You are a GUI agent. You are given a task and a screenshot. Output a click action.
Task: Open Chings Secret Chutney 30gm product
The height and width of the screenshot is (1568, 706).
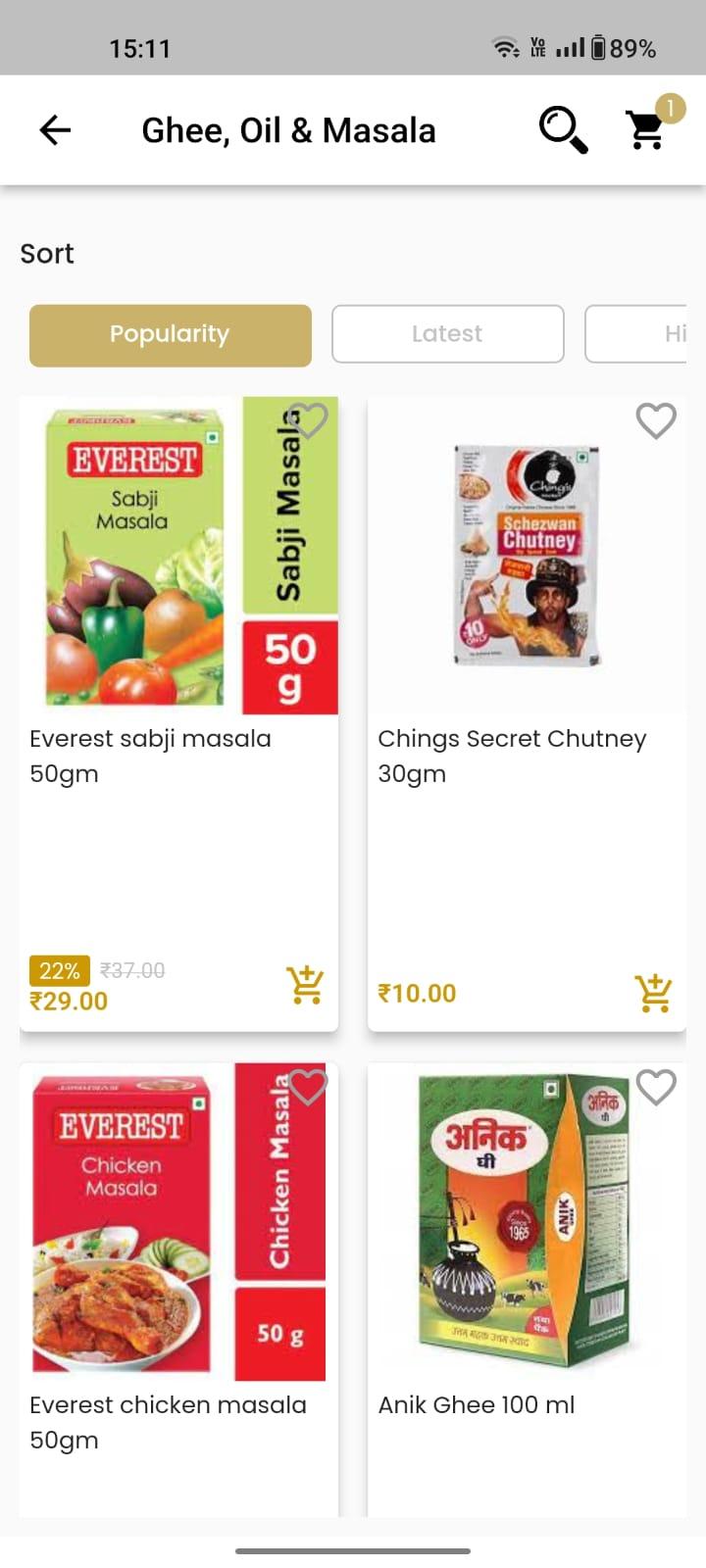(x=512, y=756)
